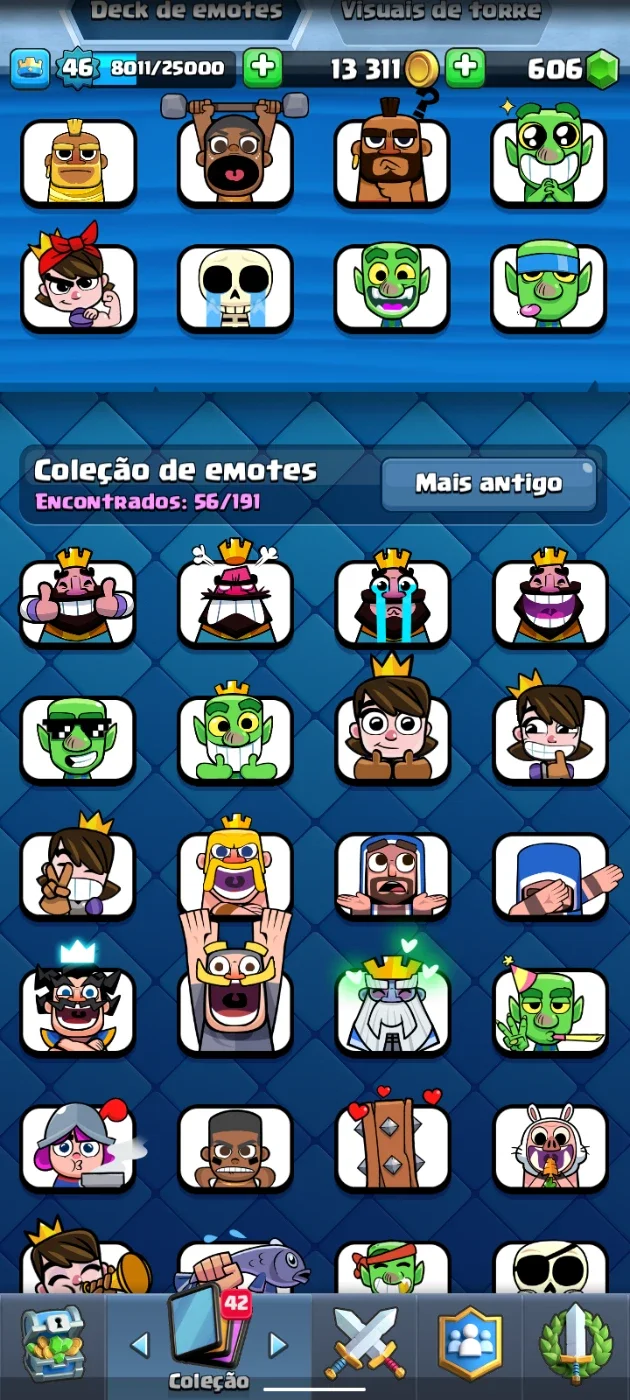Tap the right arrow beside Coleção
The height and width of the screenshot is (1400, 630).
click(278, 1345)
